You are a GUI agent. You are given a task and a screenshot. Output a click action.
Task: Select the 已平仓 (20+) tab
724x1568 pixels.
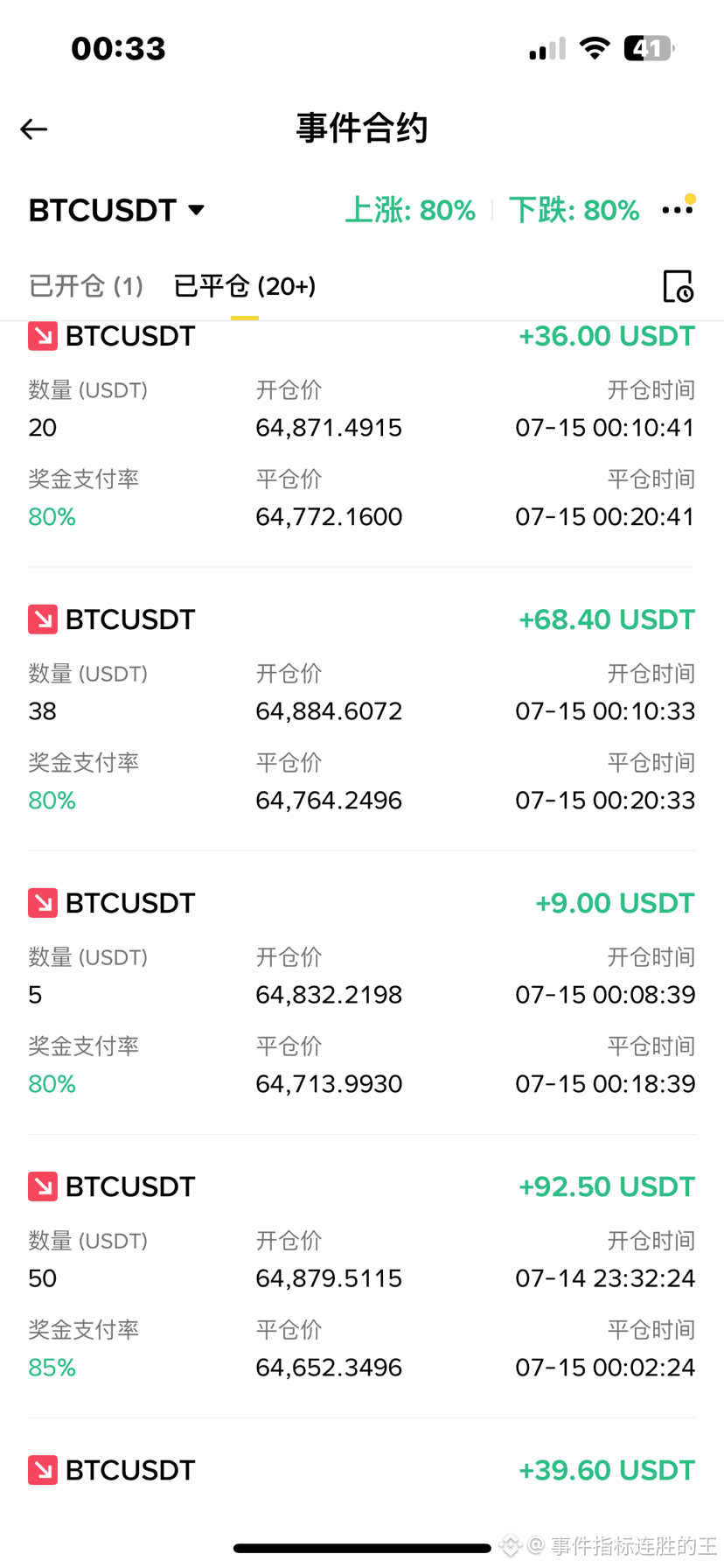click(x=245, y=286)
